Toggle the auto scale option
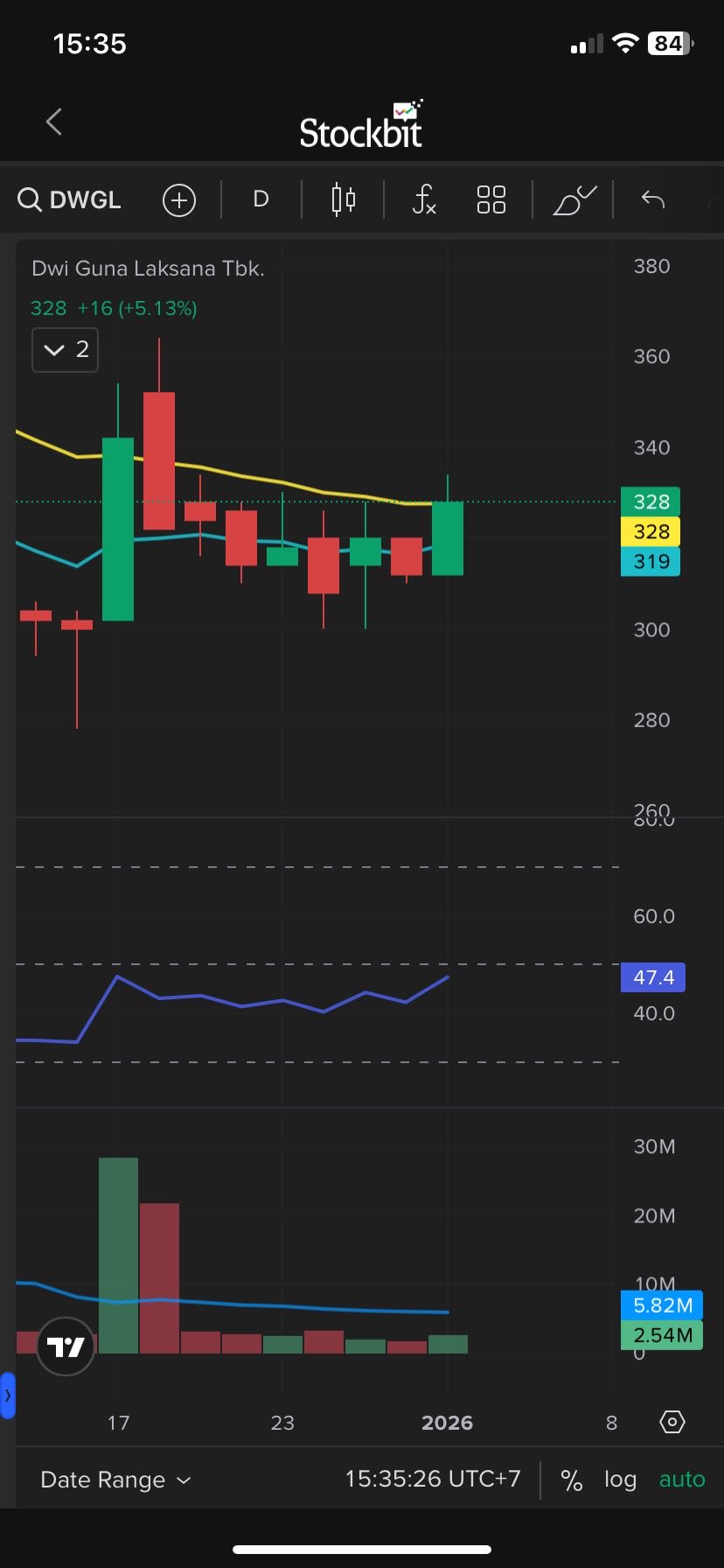724x1568 pixels. click(682, 1480)
